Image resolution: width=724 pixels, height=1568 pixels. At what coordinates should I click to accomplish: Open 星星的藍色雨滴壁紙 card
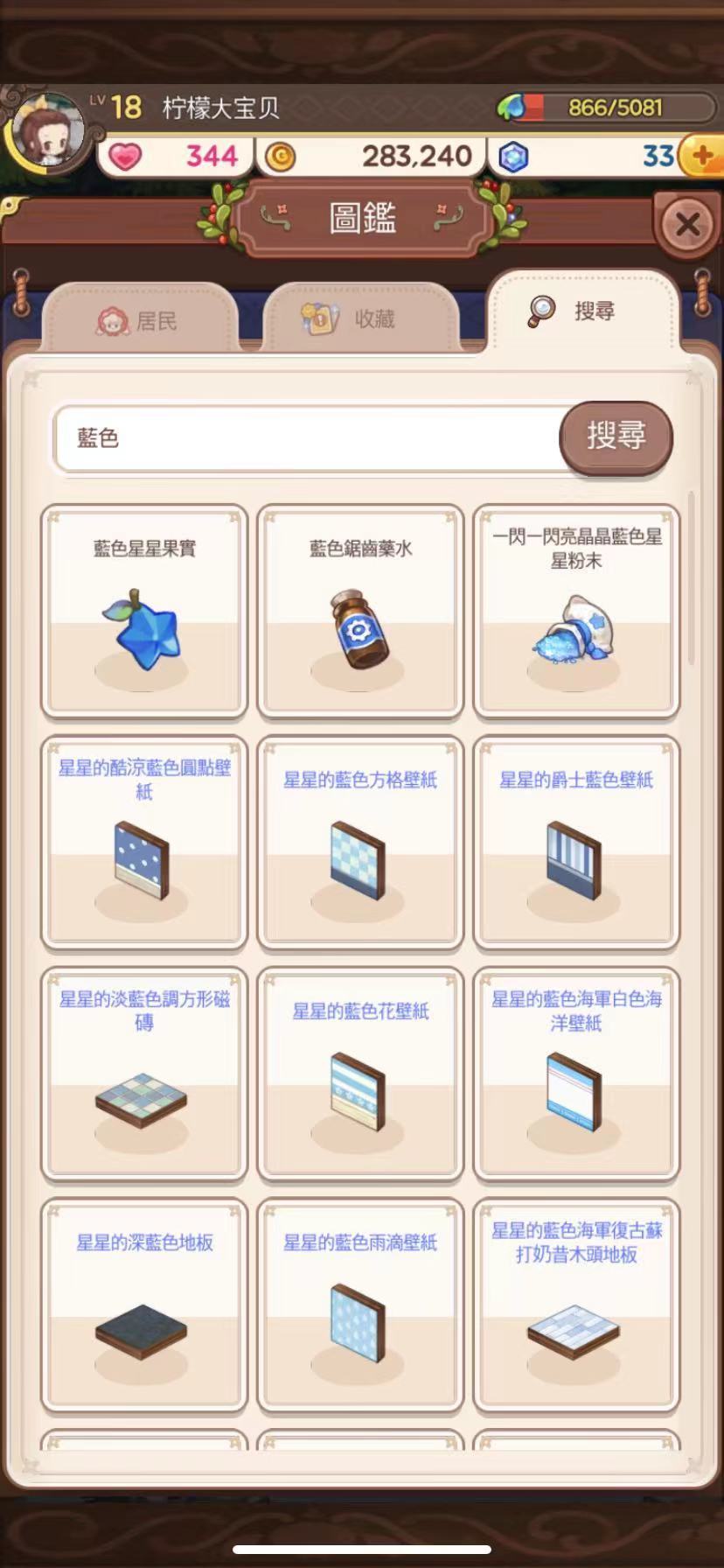pyautogui.click(x=360, y=1304)
